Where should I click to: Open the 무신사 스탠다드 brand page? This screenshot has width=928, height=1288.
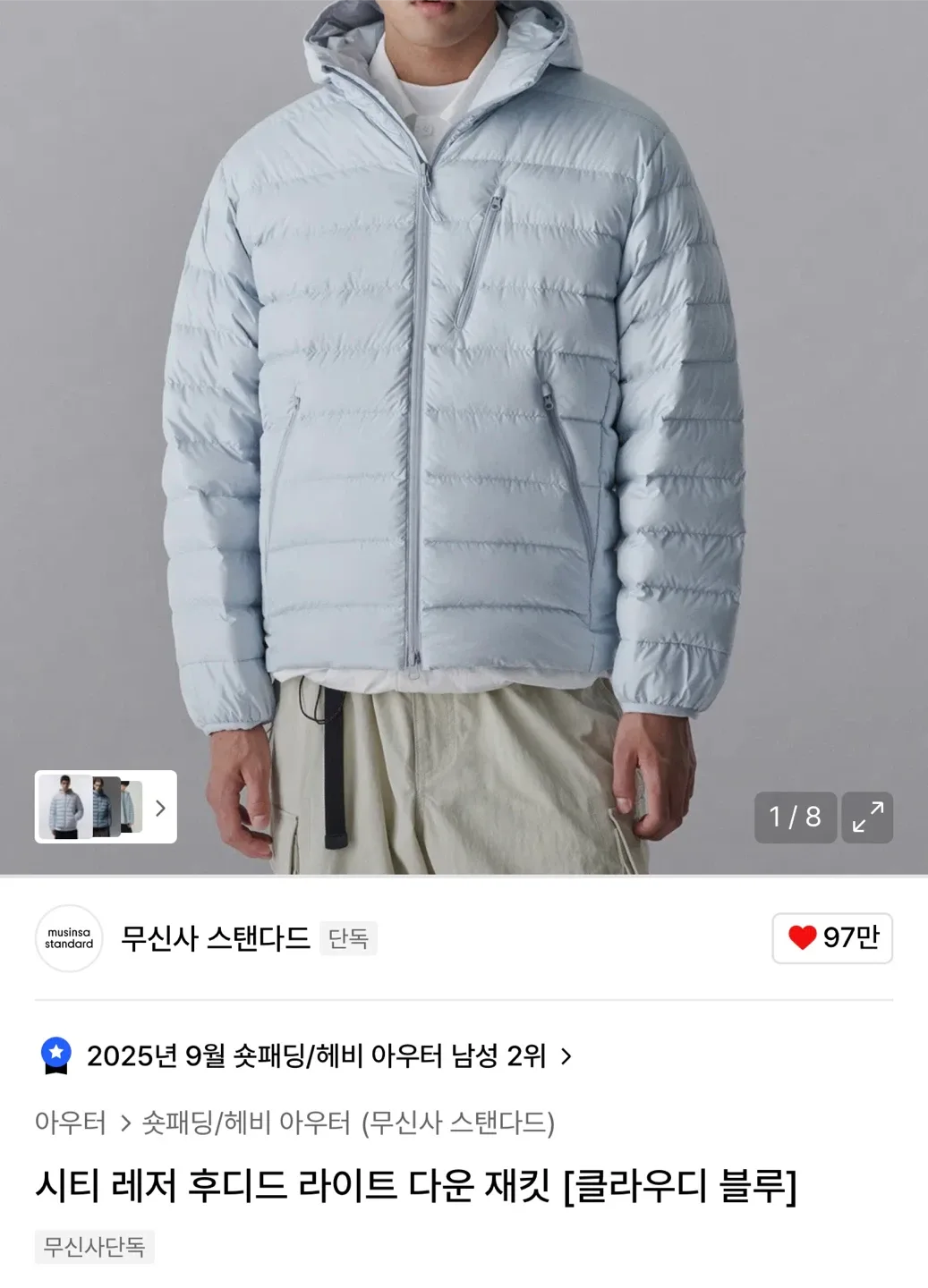click(215, 938)
